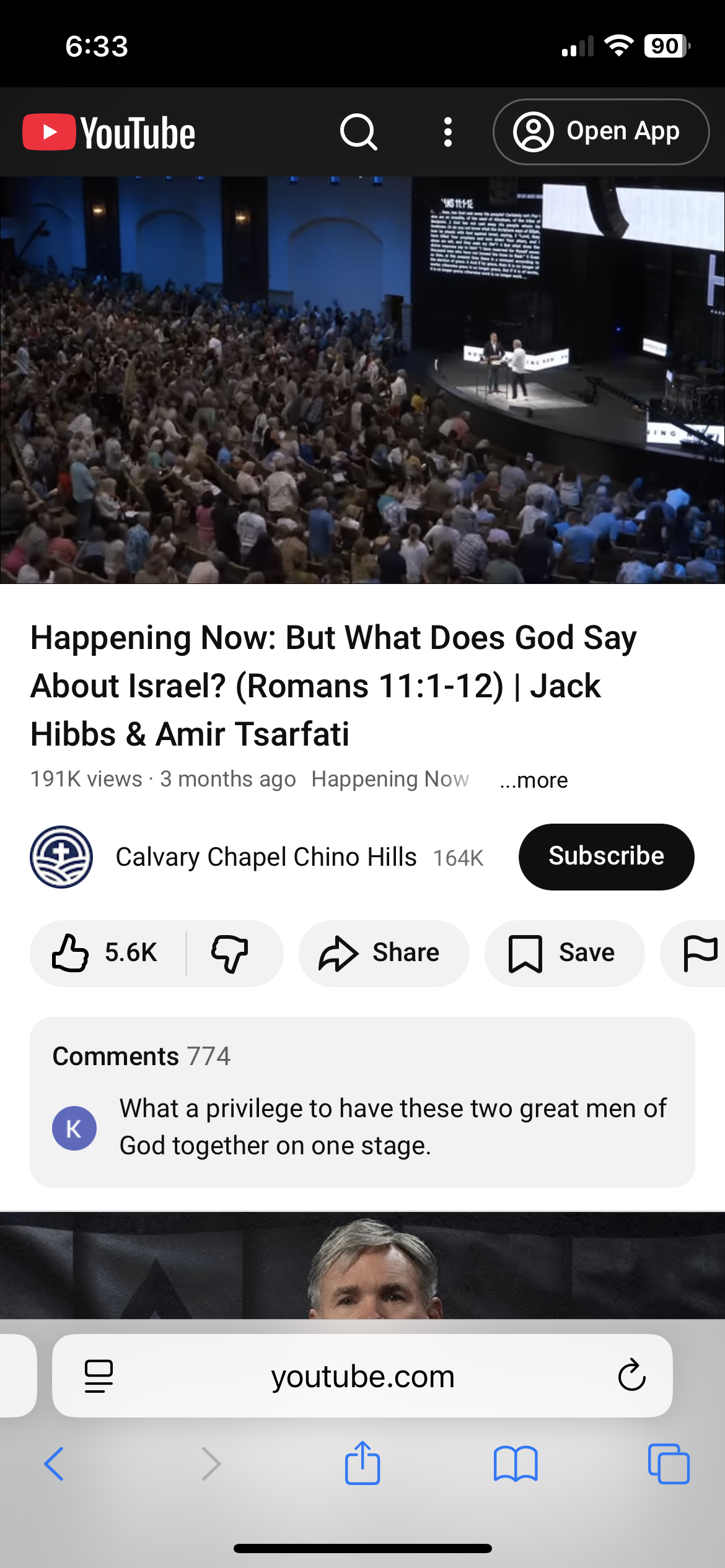Report video with flag button
Screen dimensions: 725x1568
pos(699,953)
